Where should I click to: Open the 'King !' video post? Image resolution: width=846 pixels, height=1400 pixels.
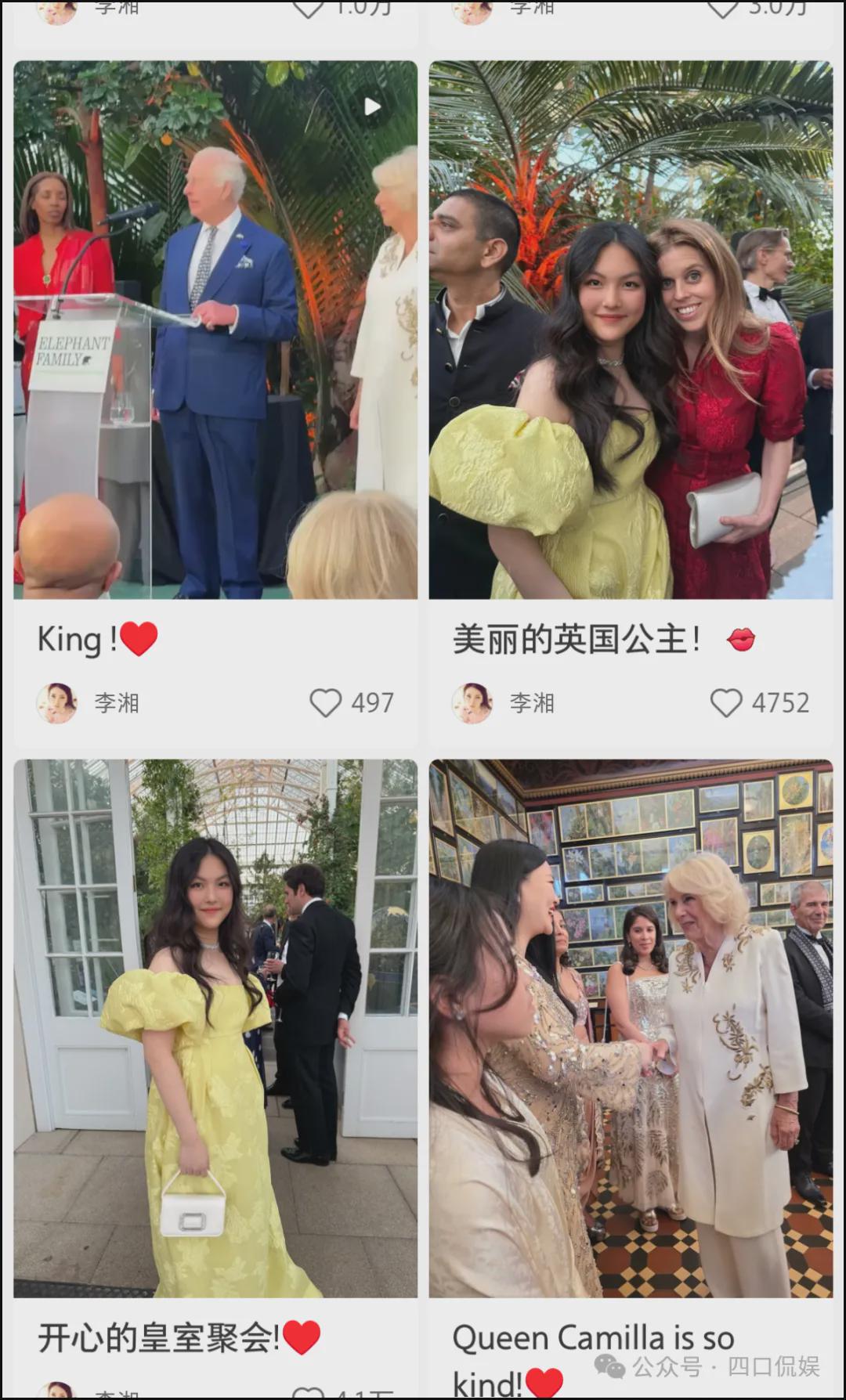[215, 329]
